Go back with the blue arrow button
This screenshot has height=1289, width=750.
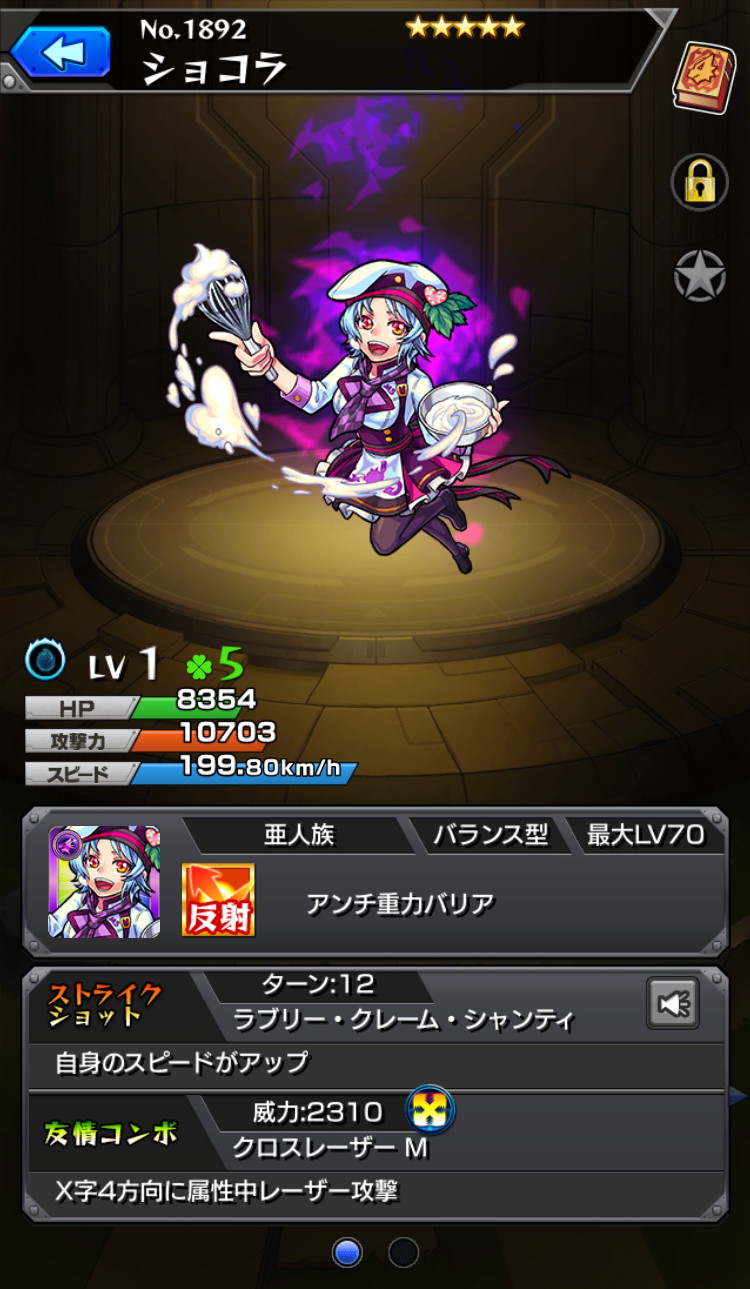point(61,50)
